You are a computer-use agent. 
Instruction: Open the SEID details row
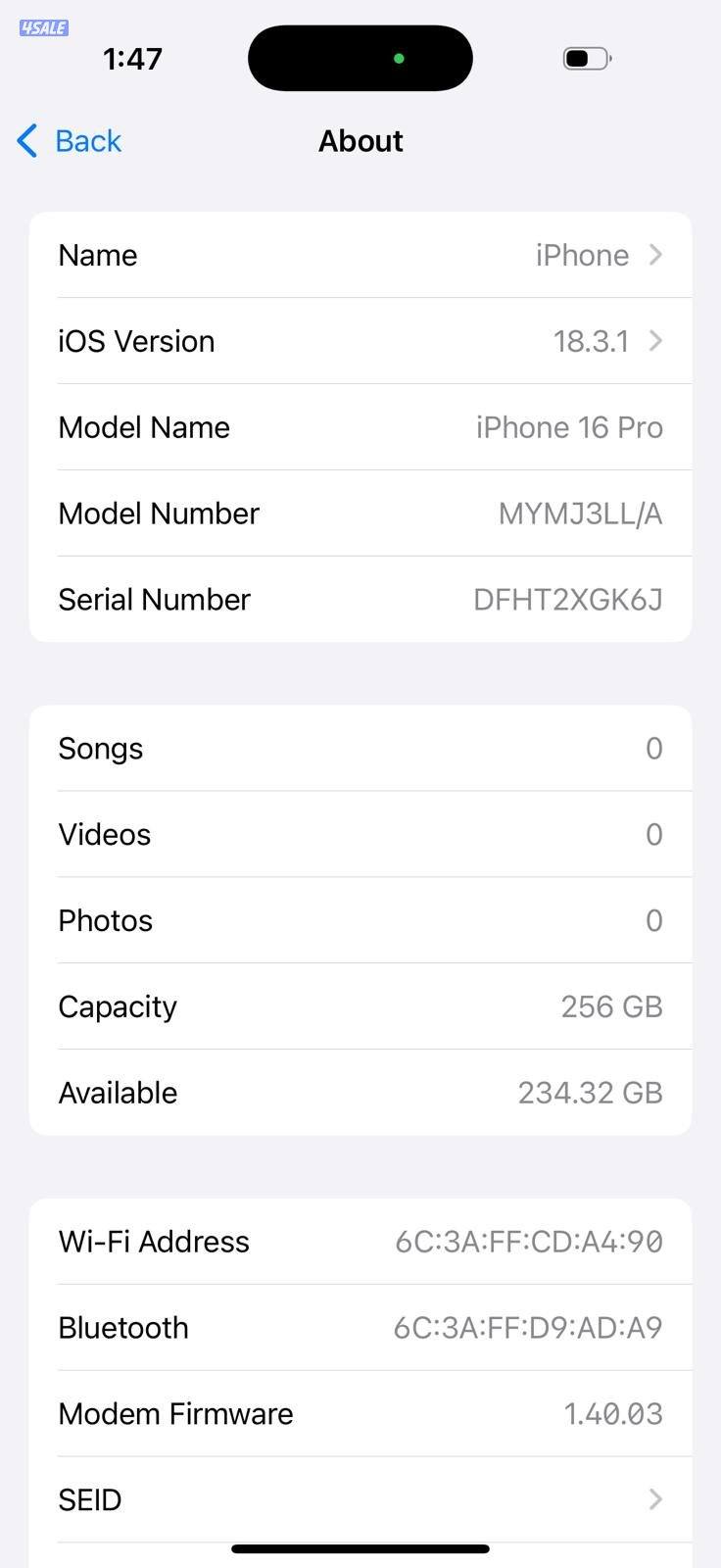[x=360, y=1499]
